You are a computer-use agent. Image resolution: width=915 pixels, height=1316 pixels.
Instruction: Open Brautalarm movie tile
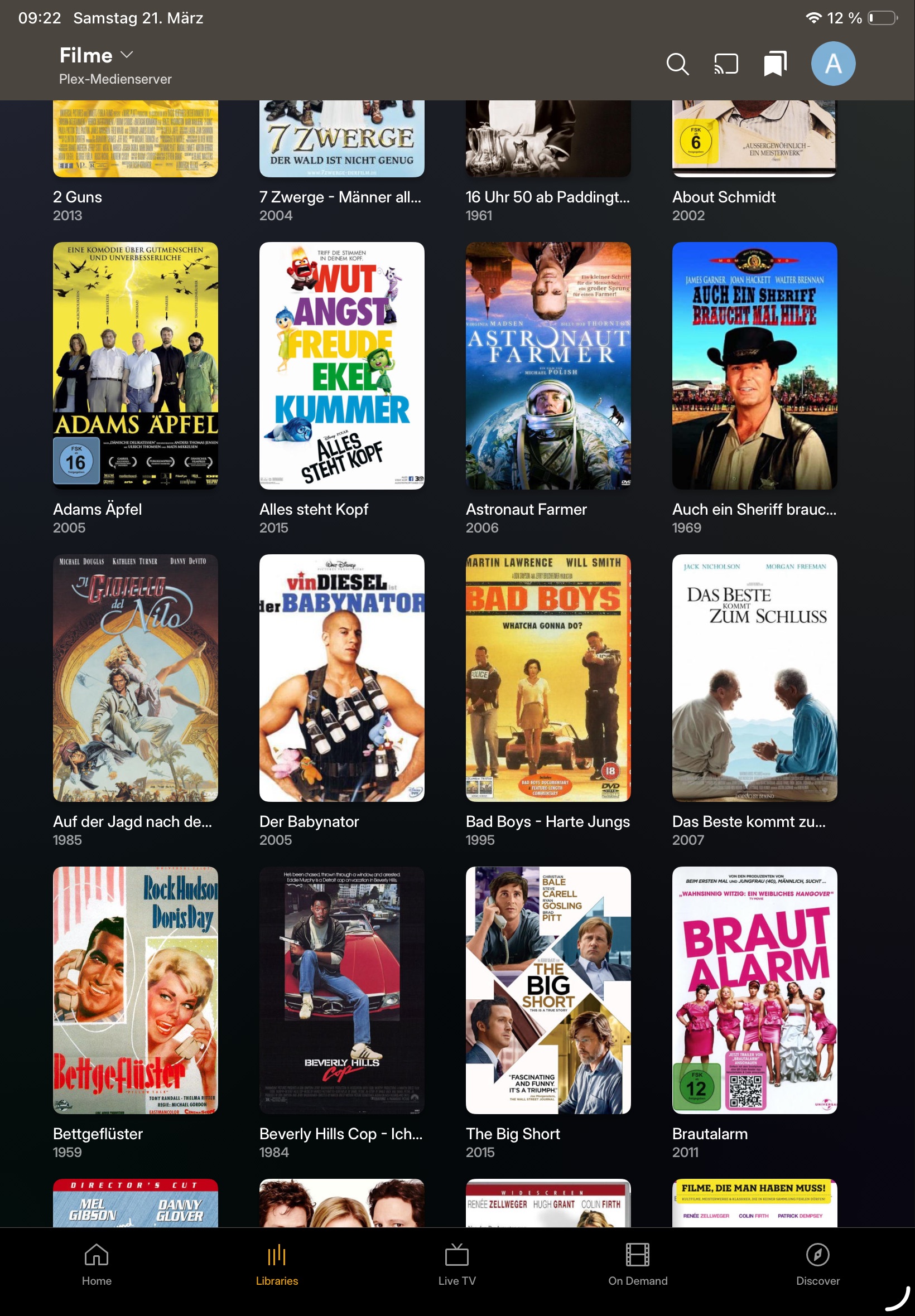coord(754,990)
